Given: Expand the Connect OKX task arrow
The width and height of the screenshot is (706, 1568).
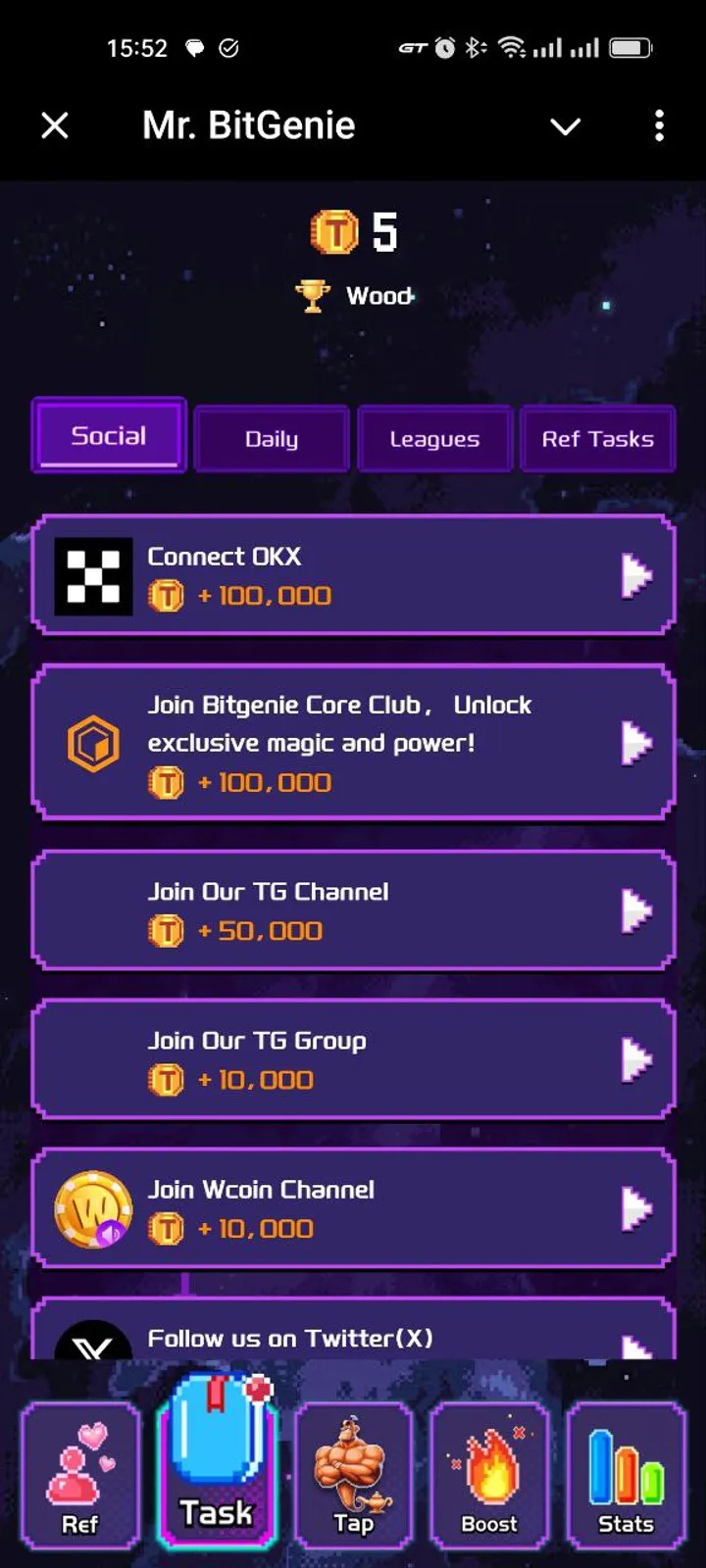Looking at the screenshot, I should pos(636,576).
